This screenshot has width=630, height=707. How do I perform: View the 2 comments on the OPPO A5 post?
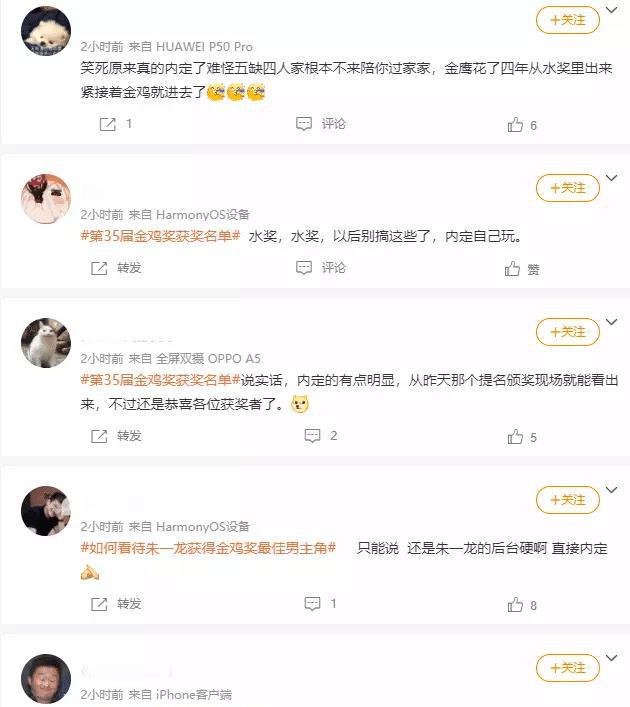[321, 436]
